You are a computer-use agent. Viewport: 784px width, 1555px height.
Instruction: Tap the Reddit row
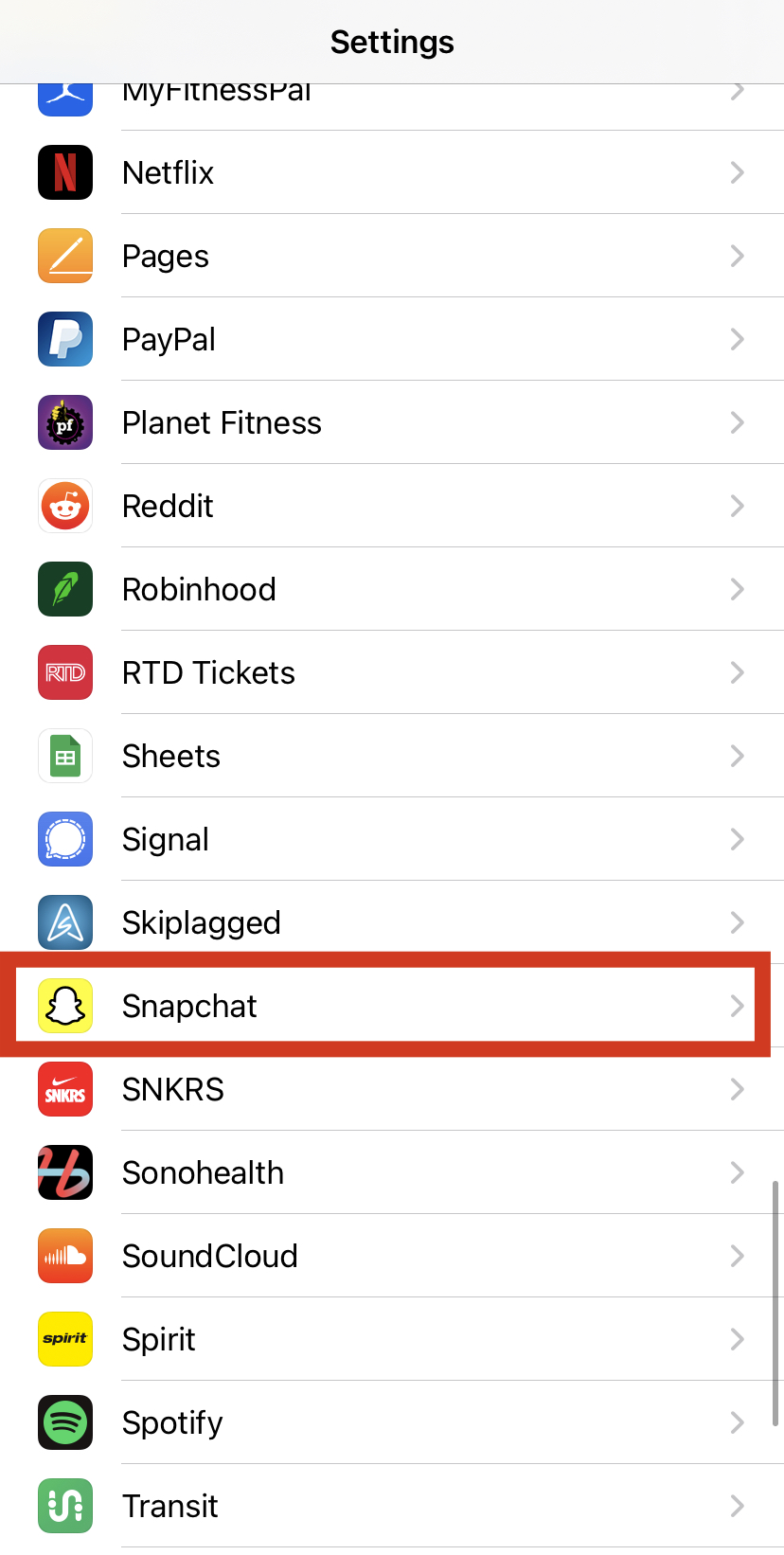pos(392,506)
